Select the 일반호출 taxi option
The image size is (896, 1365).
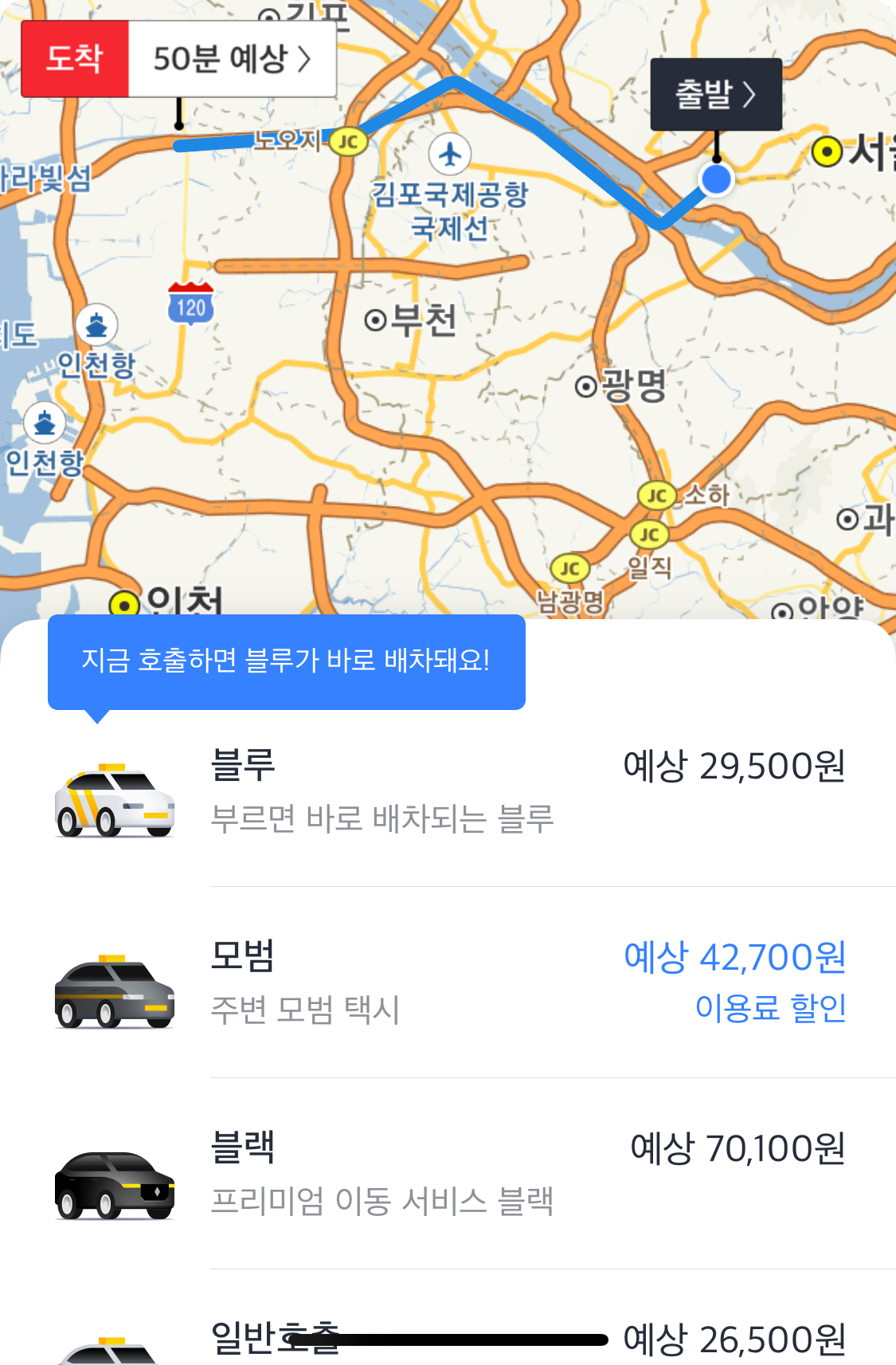coord(448,1339)
